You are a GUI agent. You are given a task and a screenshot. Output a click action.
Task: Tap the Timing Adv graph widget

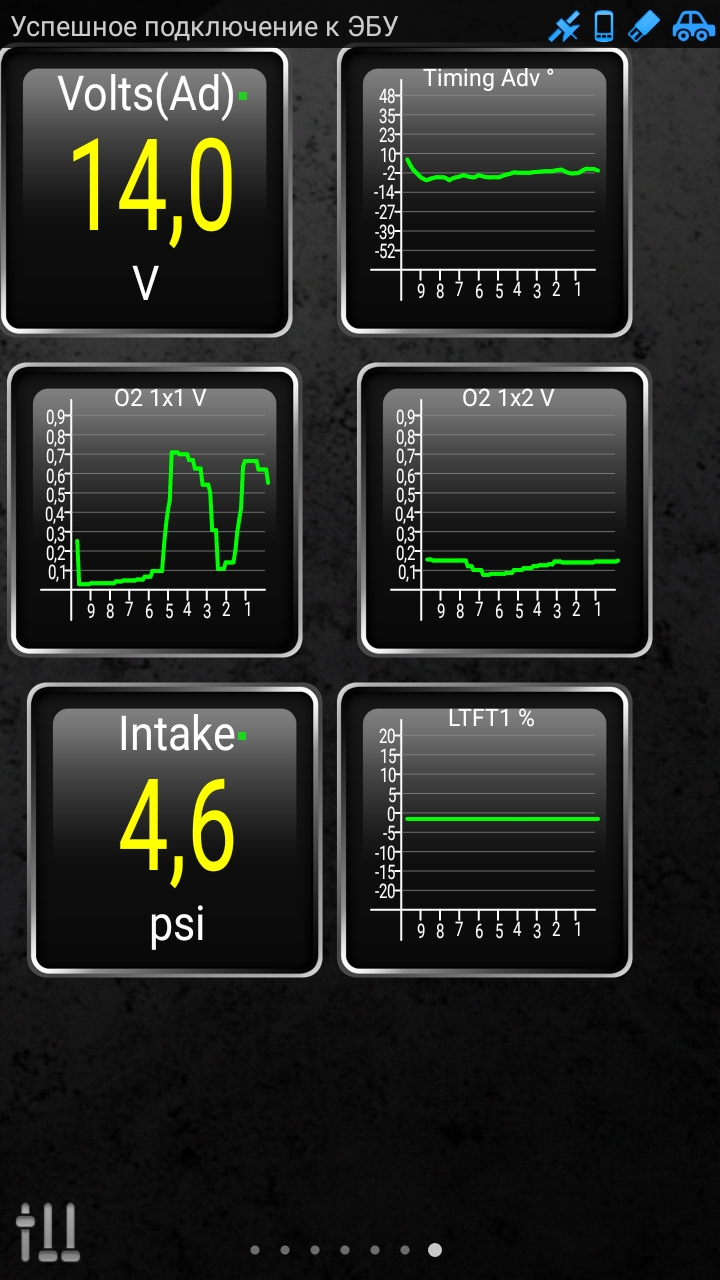pos(485,191)
